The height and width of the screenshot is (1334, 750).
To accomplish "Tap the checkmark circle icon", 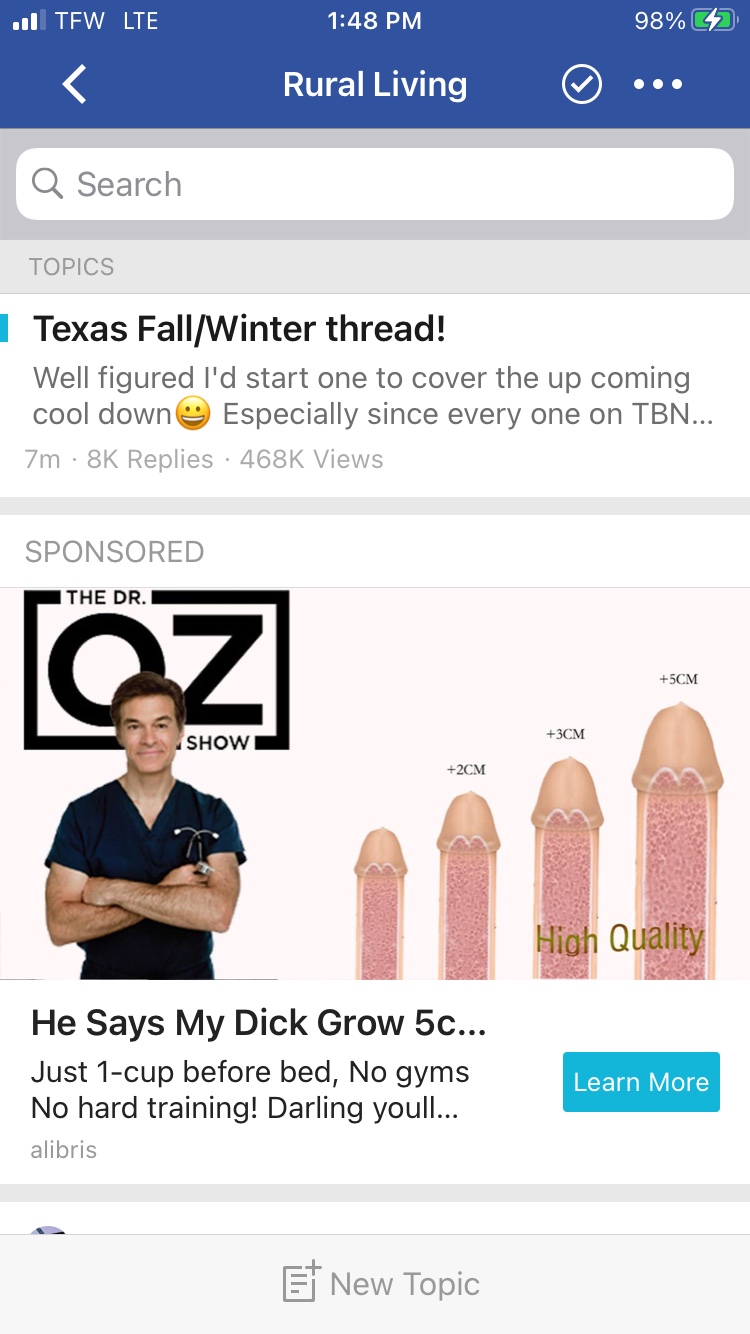I will [581, 85].
